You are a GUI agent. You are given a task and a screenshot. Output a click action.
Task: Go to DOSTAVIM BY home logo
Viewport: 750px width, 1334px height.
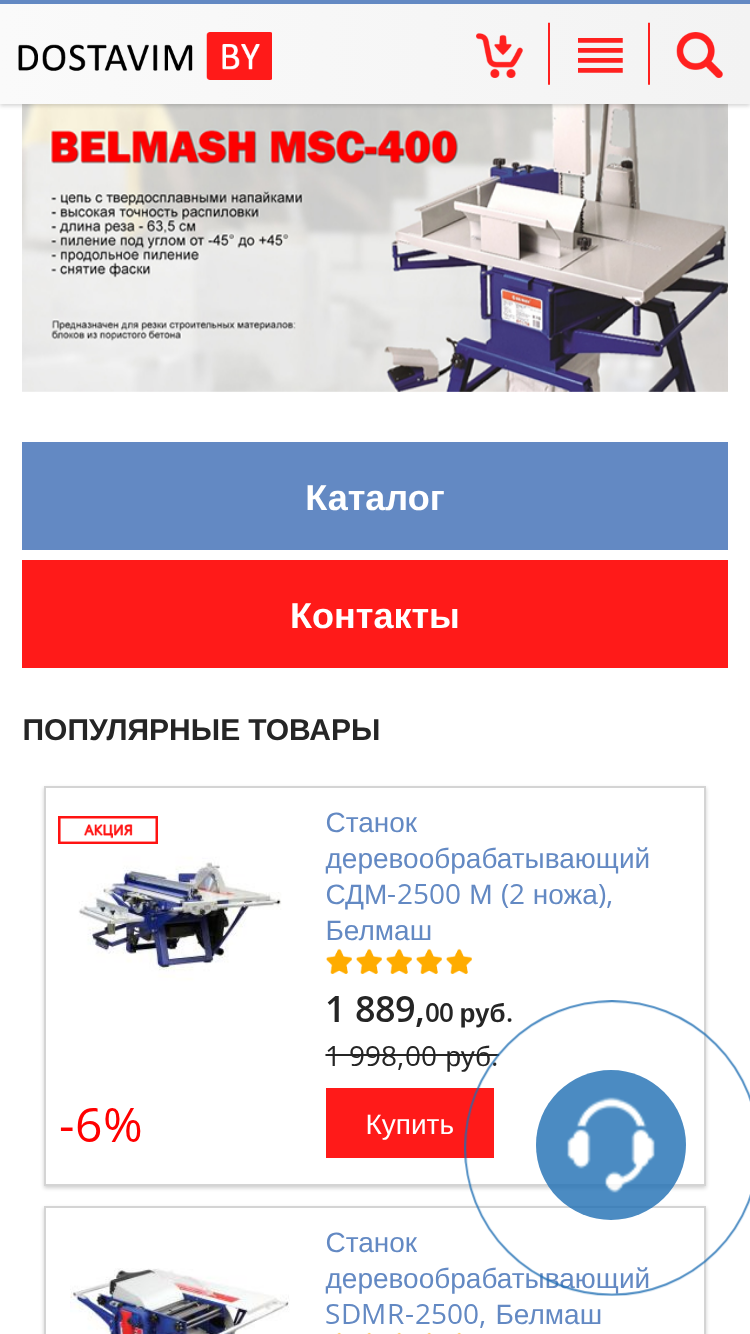point(145,56)
